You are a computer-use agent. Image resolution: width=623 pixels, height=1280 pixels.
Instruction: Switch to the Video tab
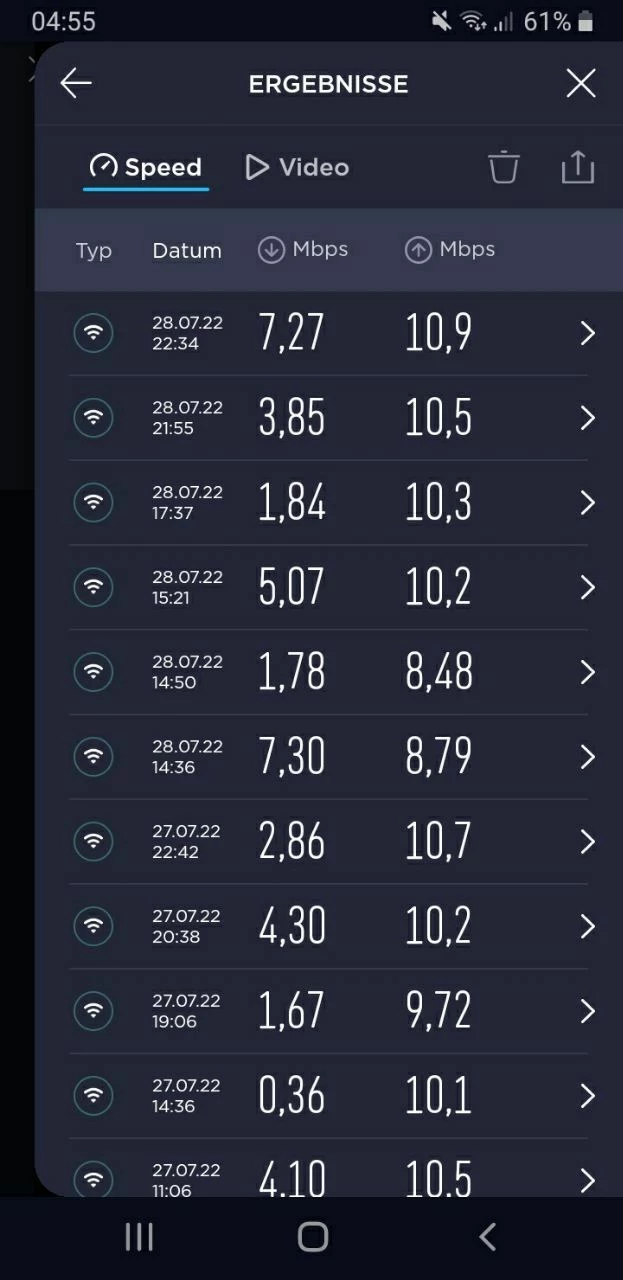click(298, 167)
